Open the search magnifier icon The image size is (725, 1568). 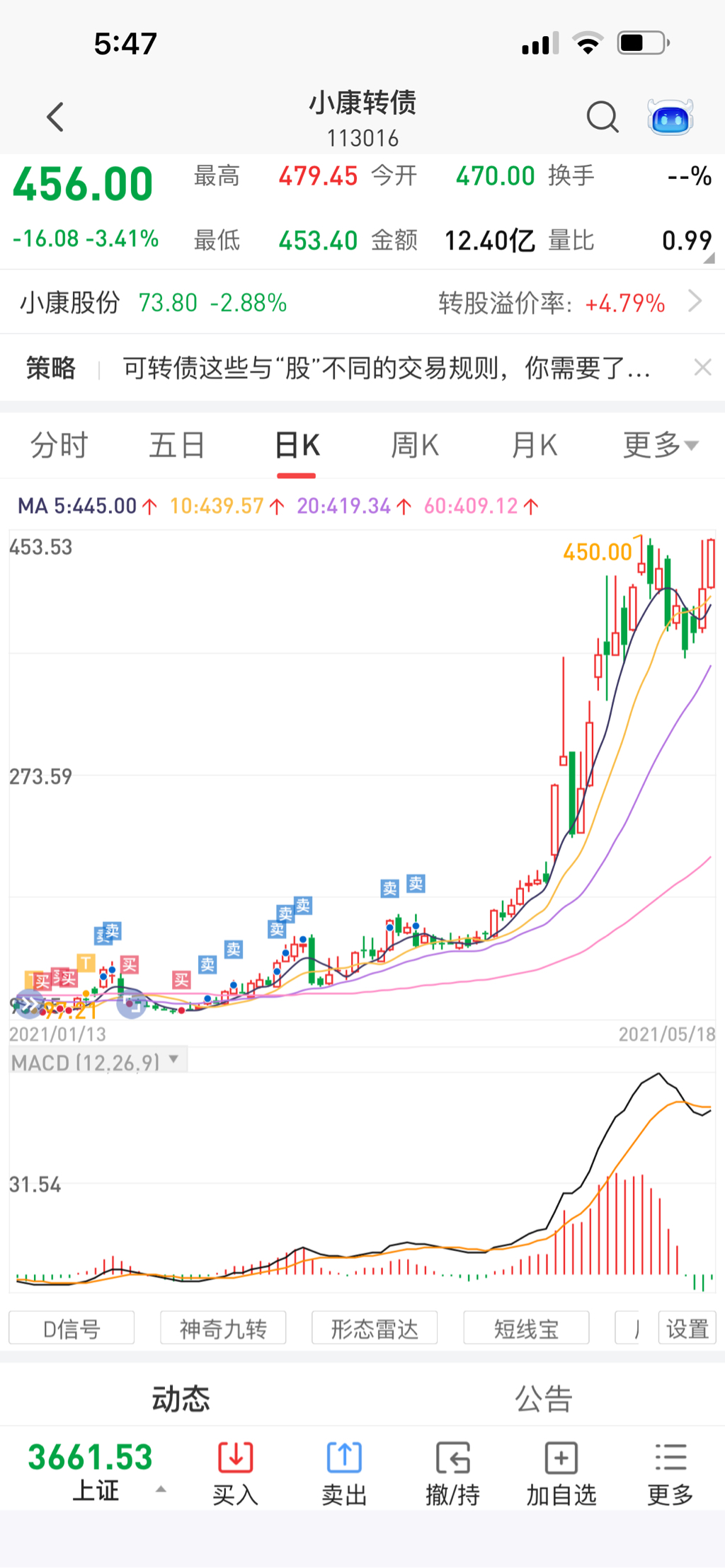click(603, 117)
